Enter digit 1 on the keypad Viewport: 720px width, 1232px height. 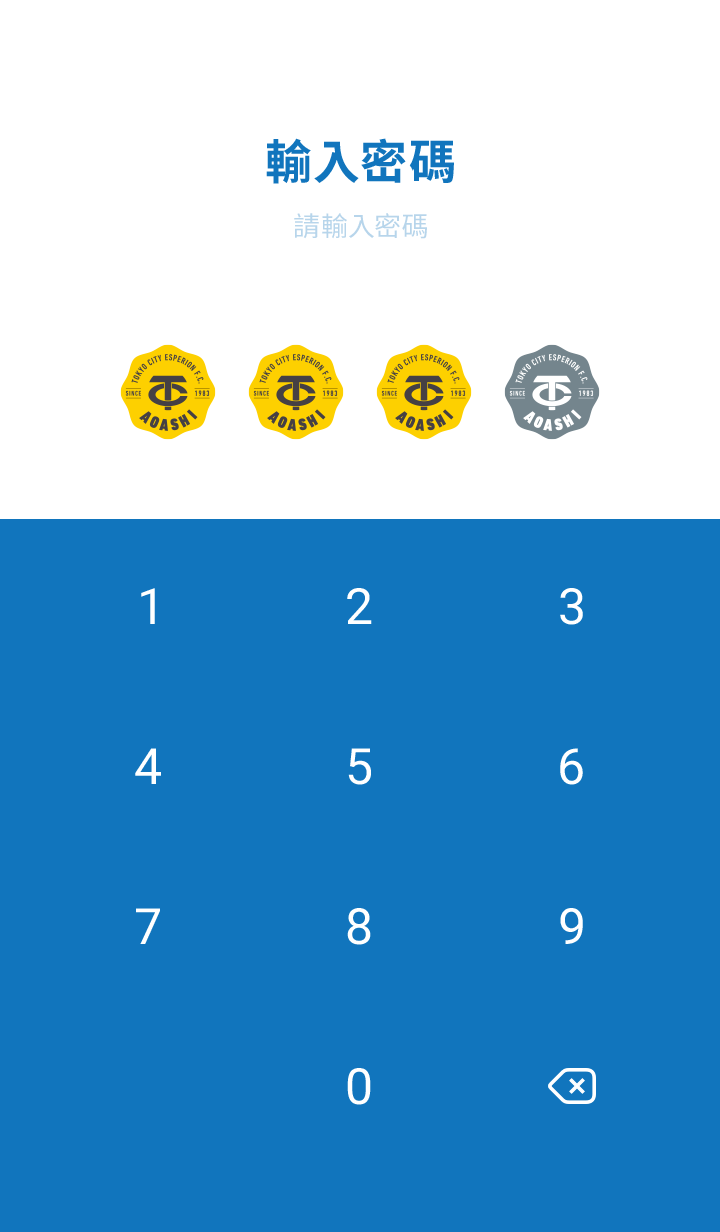(149, 607)
